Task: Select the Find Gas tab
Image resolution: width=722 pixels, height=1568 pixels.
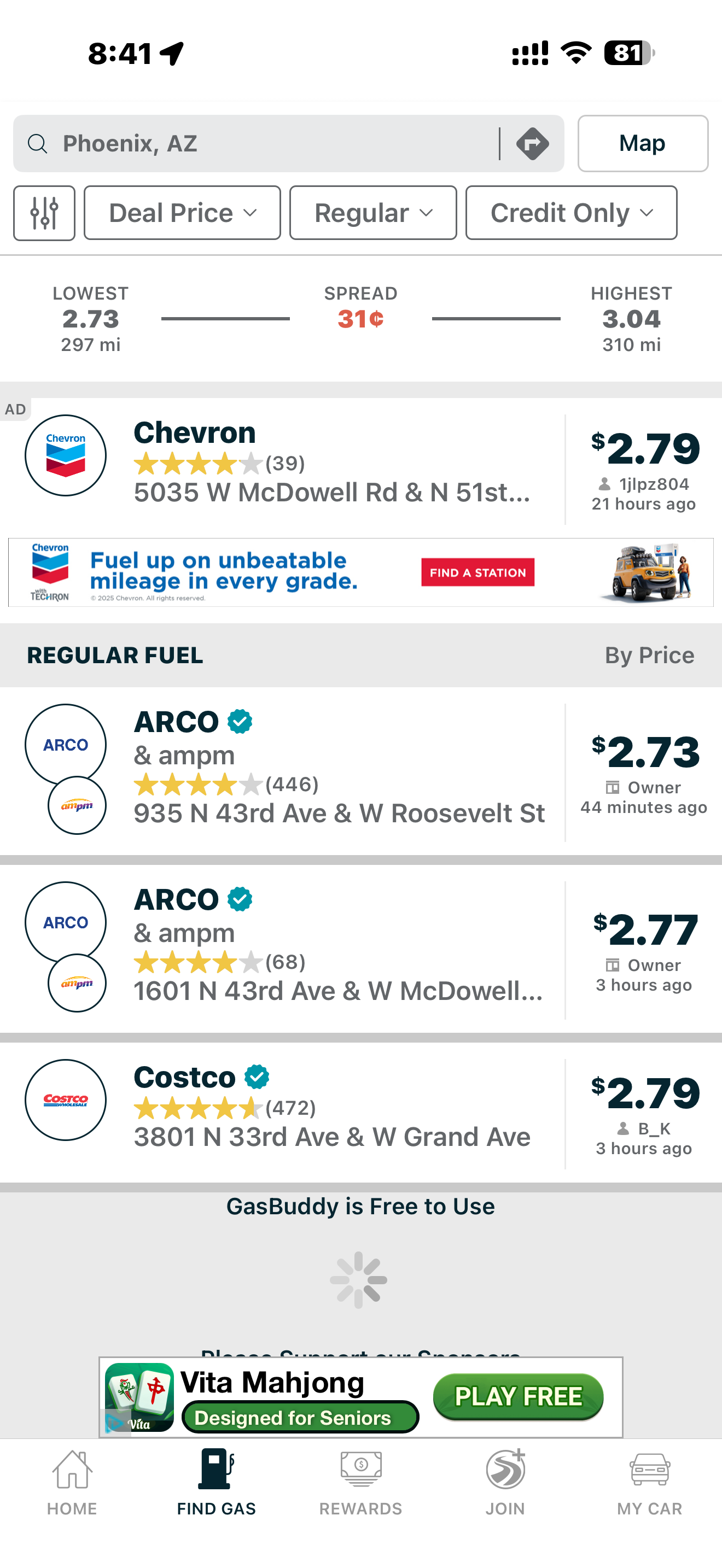Action: (x=216, y=1482)
